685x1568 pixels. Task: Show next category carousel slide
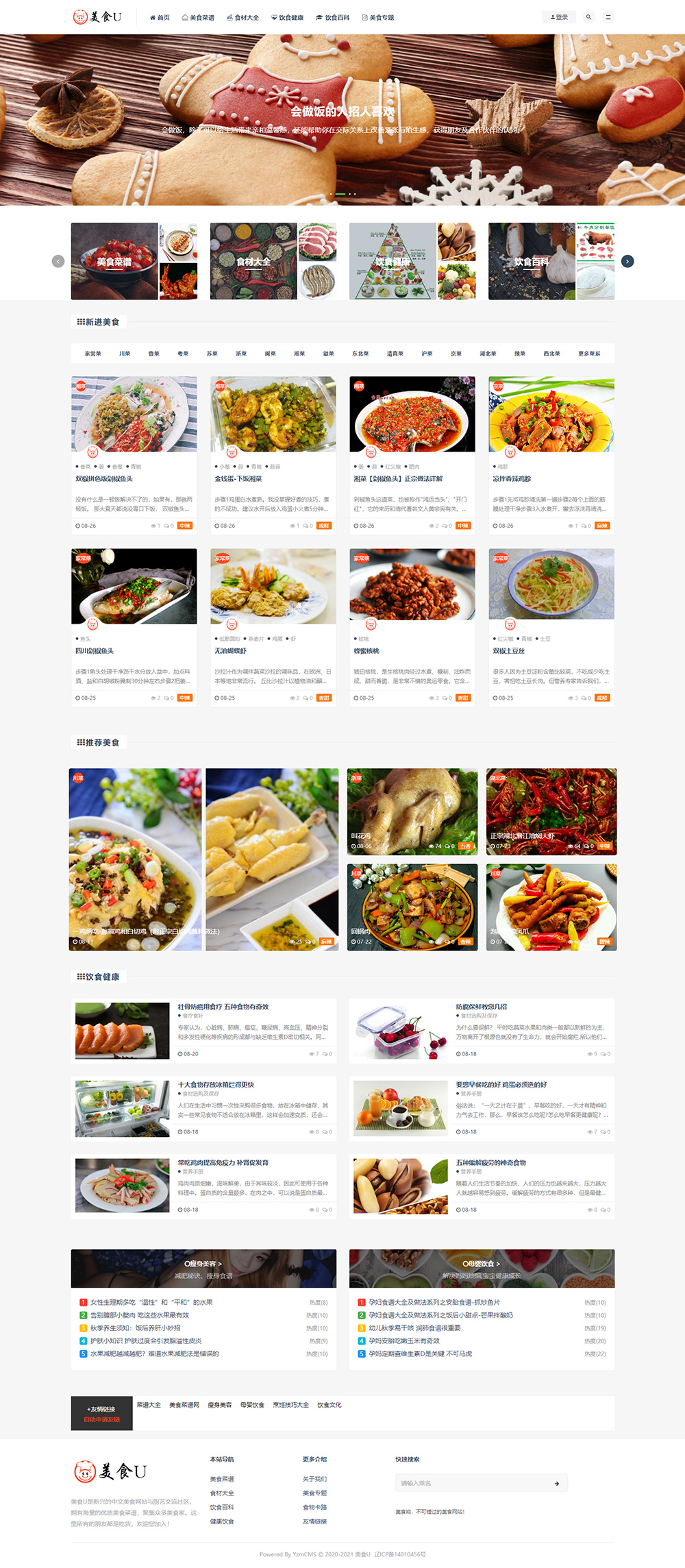pyautogui.click(x=627, y=261)
